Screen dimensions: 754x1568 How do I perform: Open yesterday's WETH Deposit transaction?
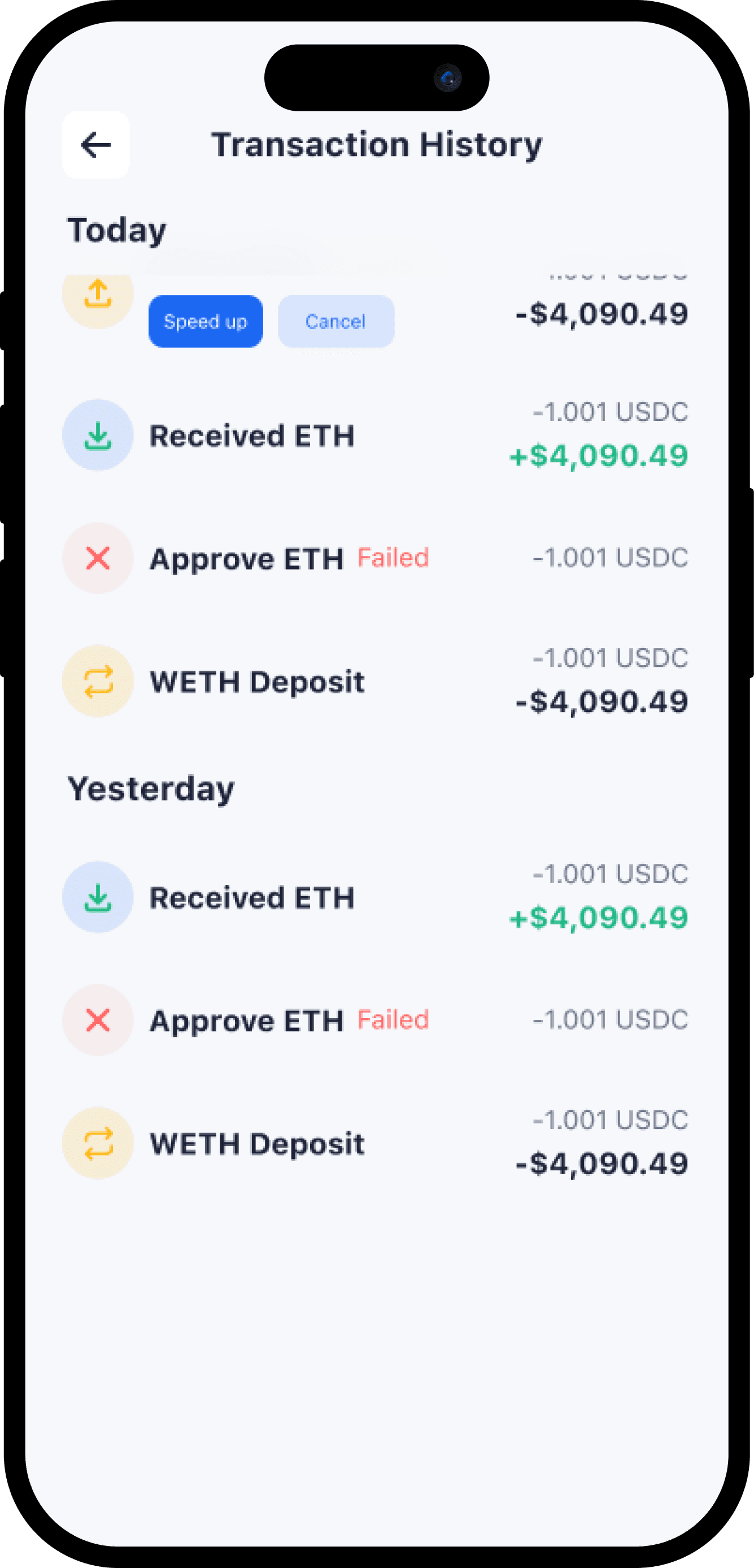(x=257, y=1144)
